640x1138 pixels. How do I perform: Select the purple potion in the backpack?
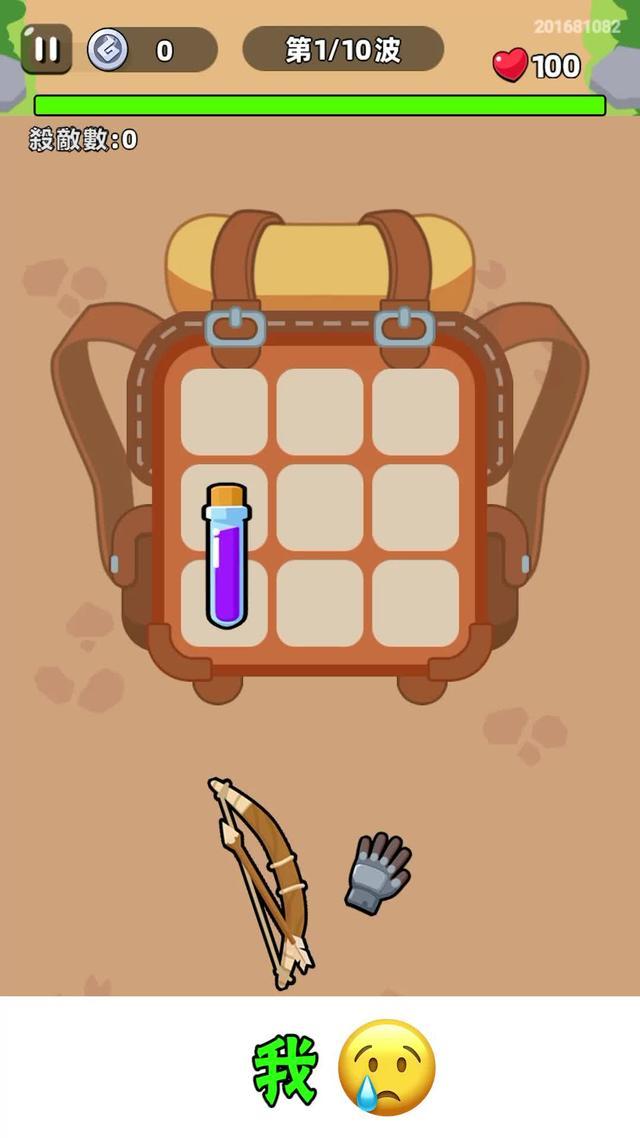click(x=226, y=555)
